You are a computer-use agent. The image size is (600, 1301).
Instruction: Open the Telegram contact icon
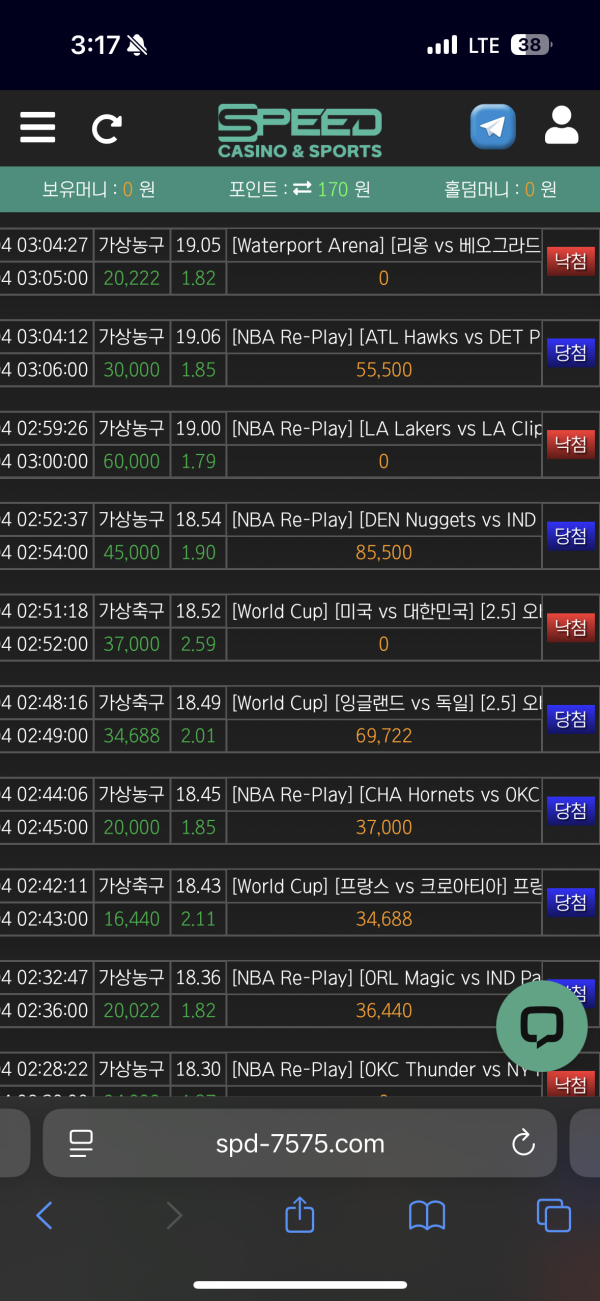coord(493,127)
